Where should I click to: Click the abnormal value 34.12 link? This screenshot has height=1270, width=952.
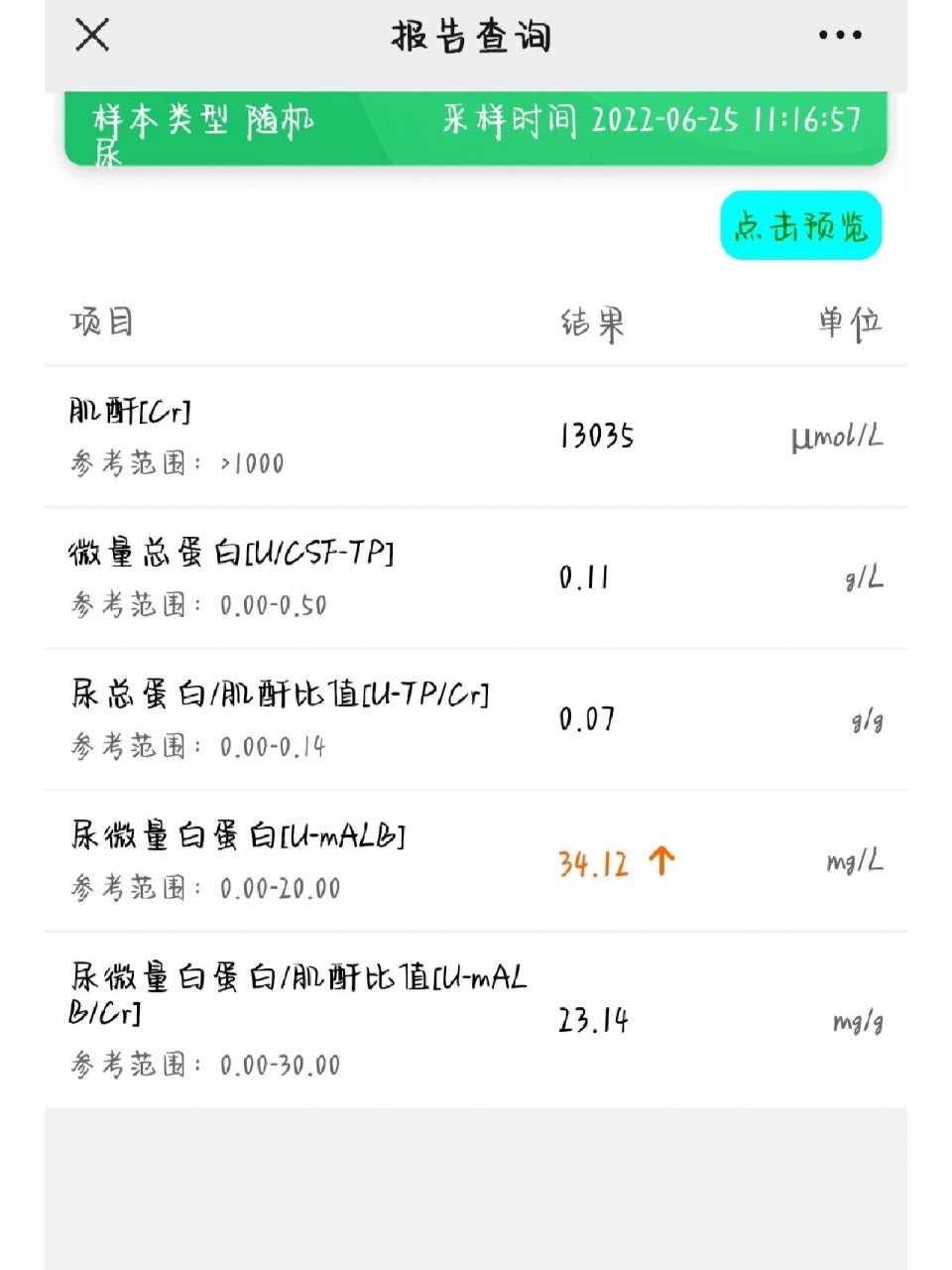coord(592,863)
